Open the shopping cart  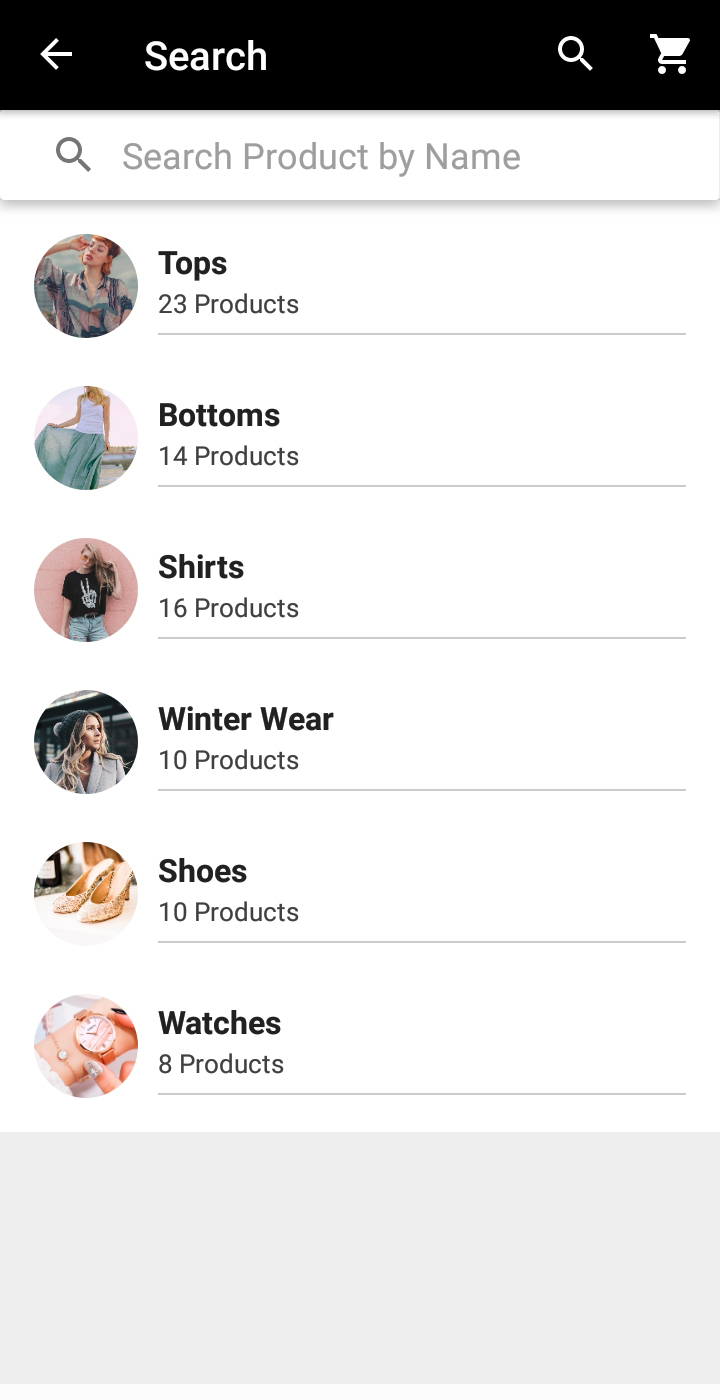coord(671,55)
